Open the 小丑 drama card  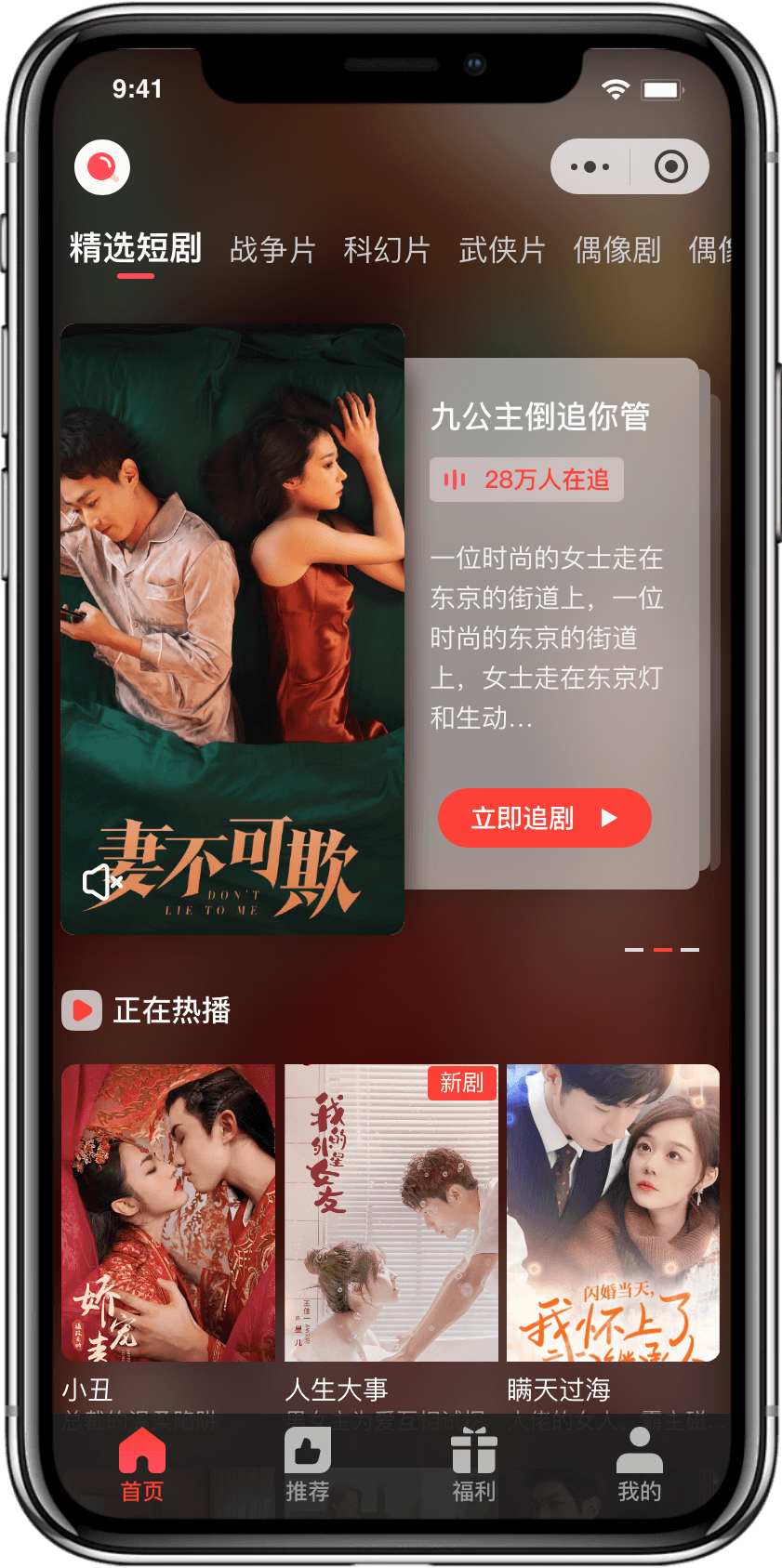tap(168, 1213)
